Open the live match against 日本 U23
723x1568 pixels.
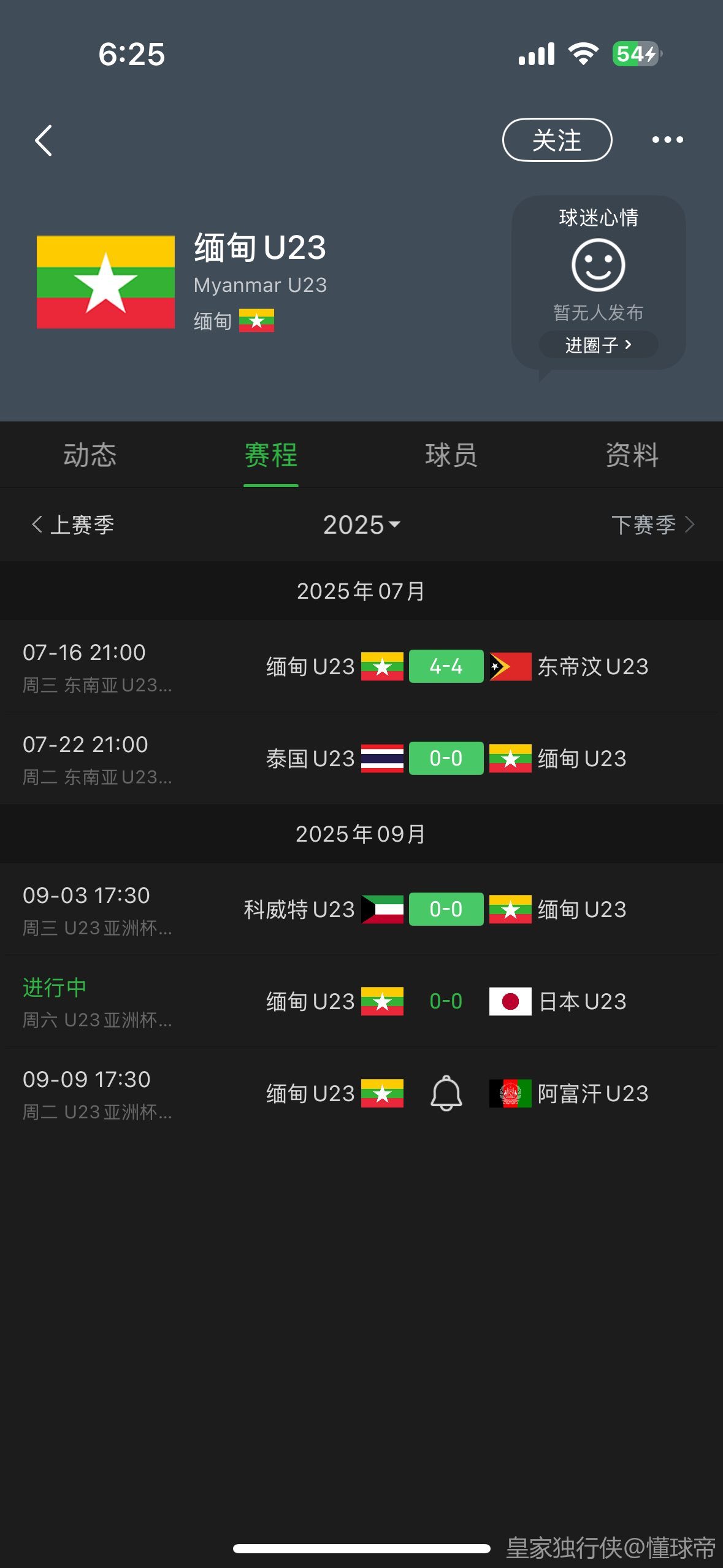click(x=361, y=1001)
